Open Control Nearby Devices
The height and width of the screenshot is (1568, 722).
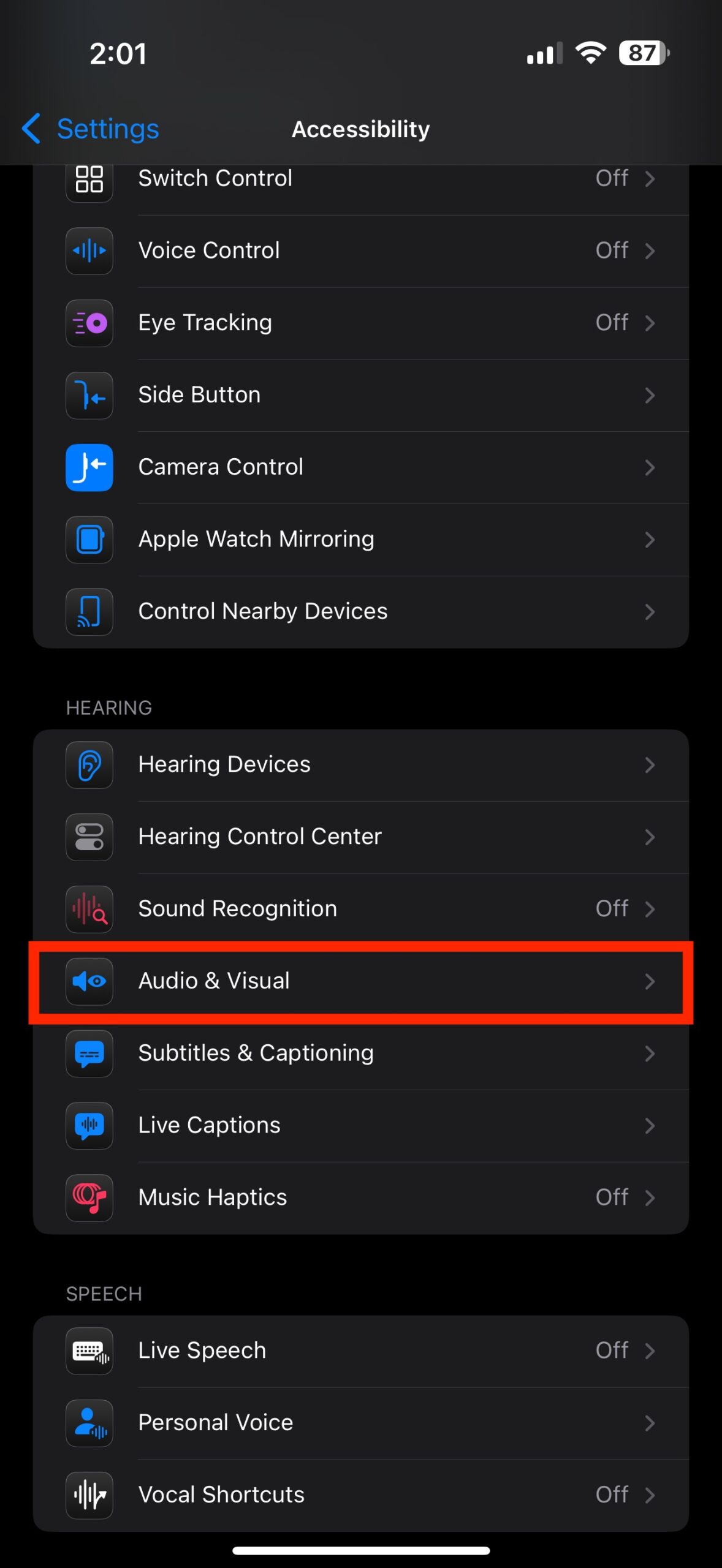coord(360,611)
